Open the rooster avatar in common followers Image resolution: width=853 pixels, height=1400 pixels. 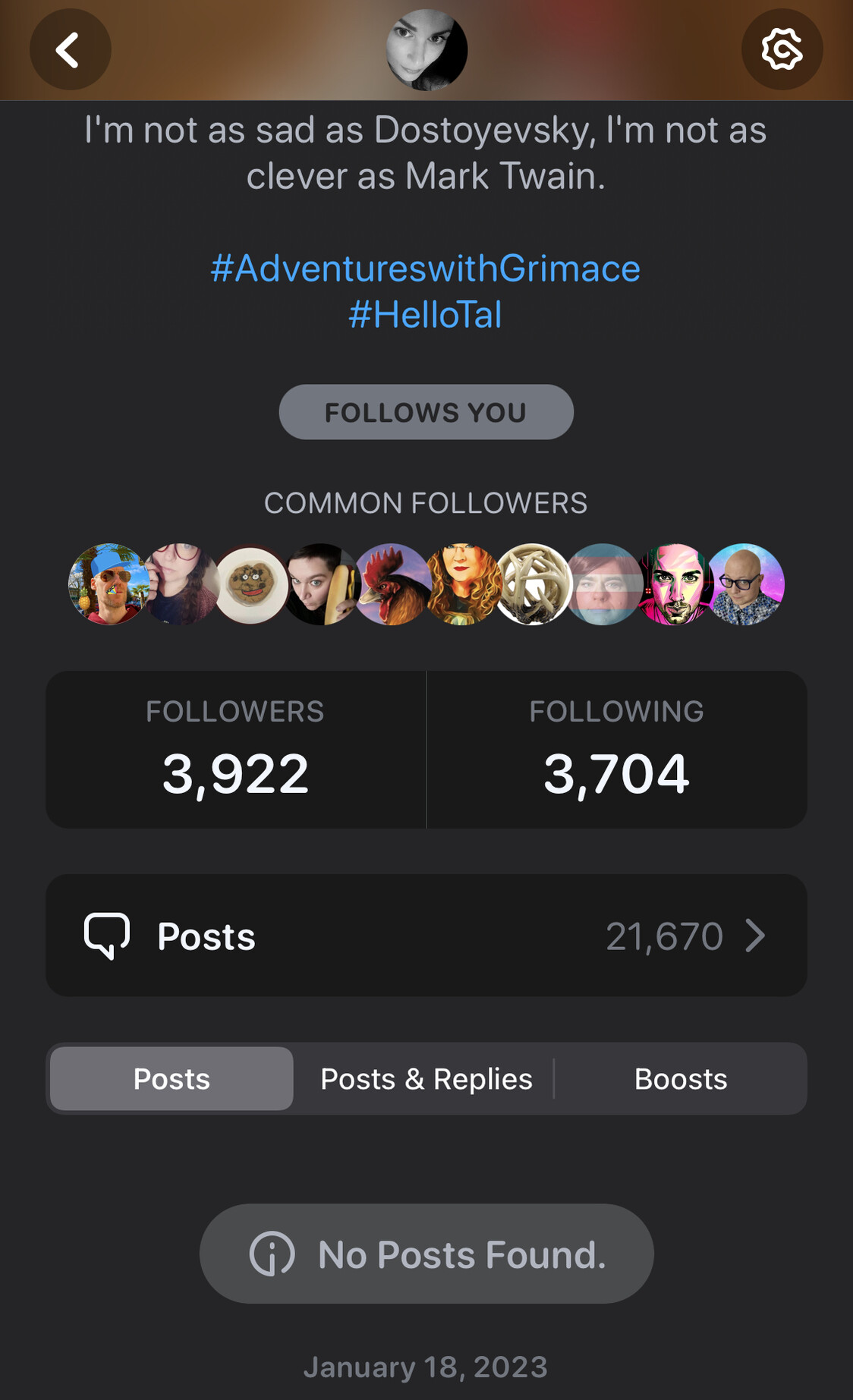(x=392, y=584)
